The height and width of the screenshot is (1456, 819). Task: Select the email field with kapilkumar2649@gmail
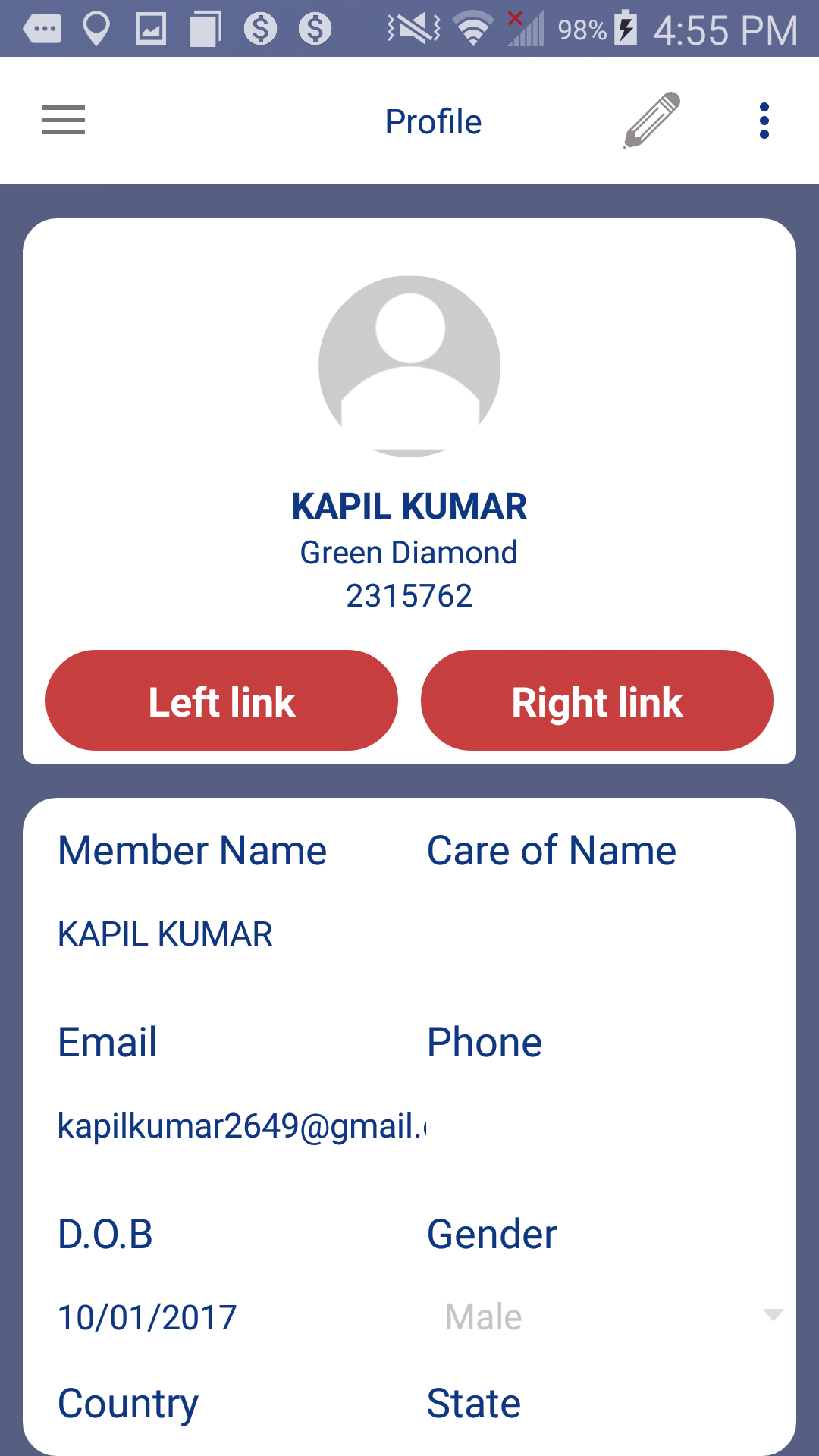(x=241, y=1126)
